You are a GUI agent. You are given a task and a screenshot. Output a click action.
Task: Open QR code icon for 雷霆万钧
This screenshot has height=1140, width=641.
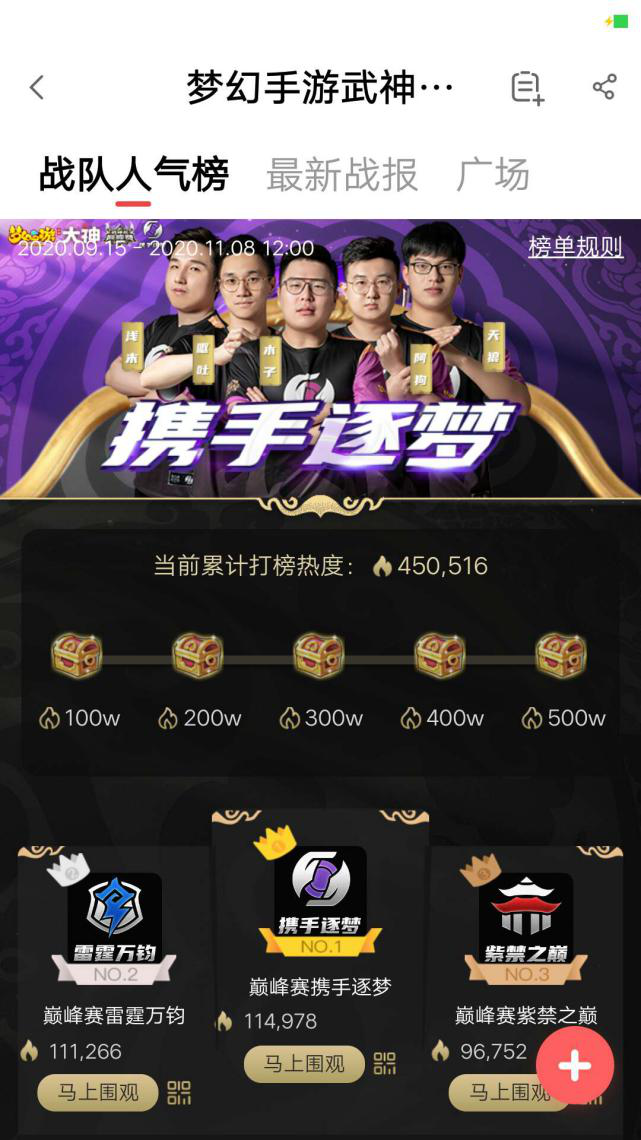click(x=179, y=1092)
